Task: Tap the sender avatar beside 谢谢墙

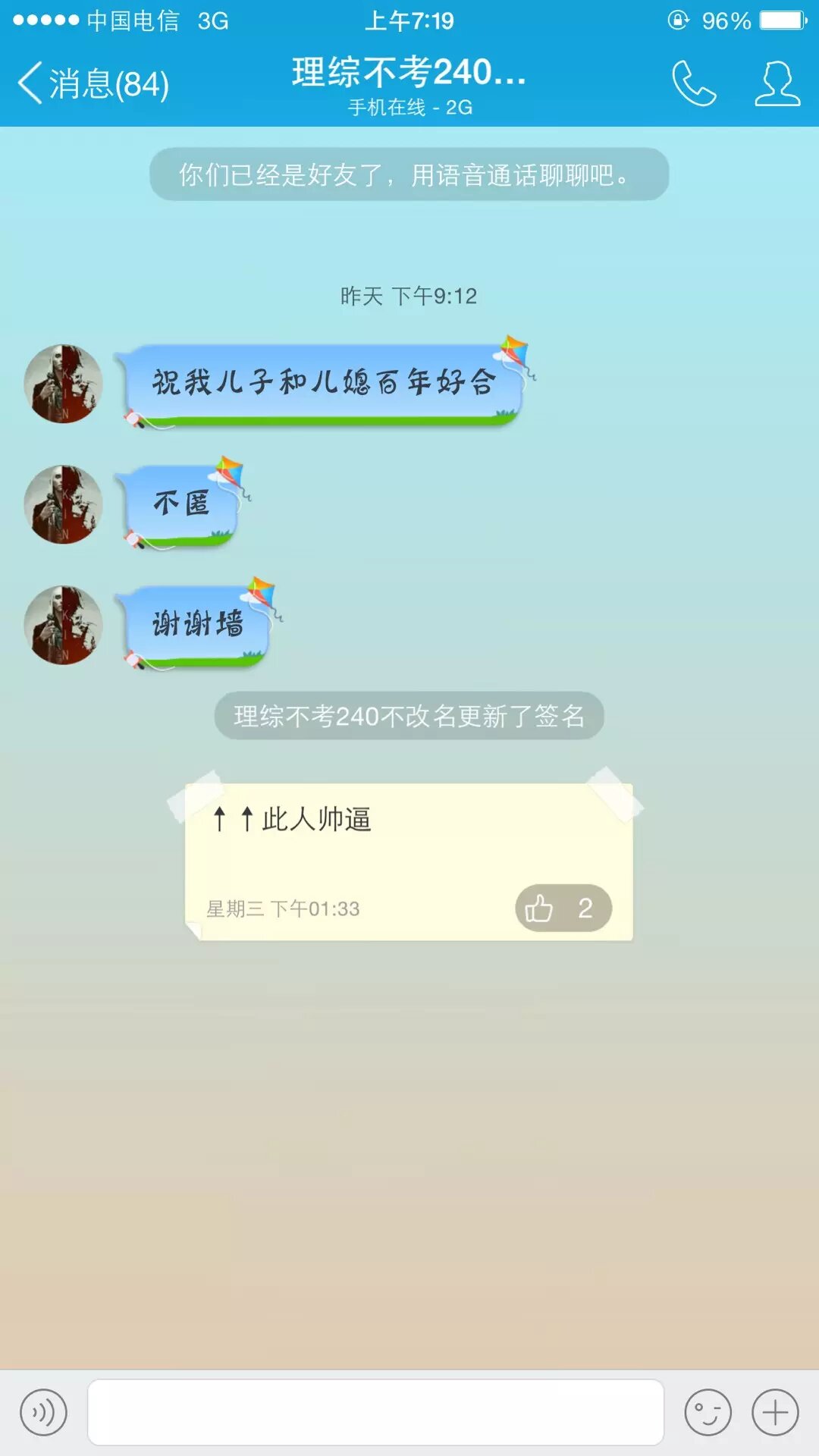Action: click(64, 625)
